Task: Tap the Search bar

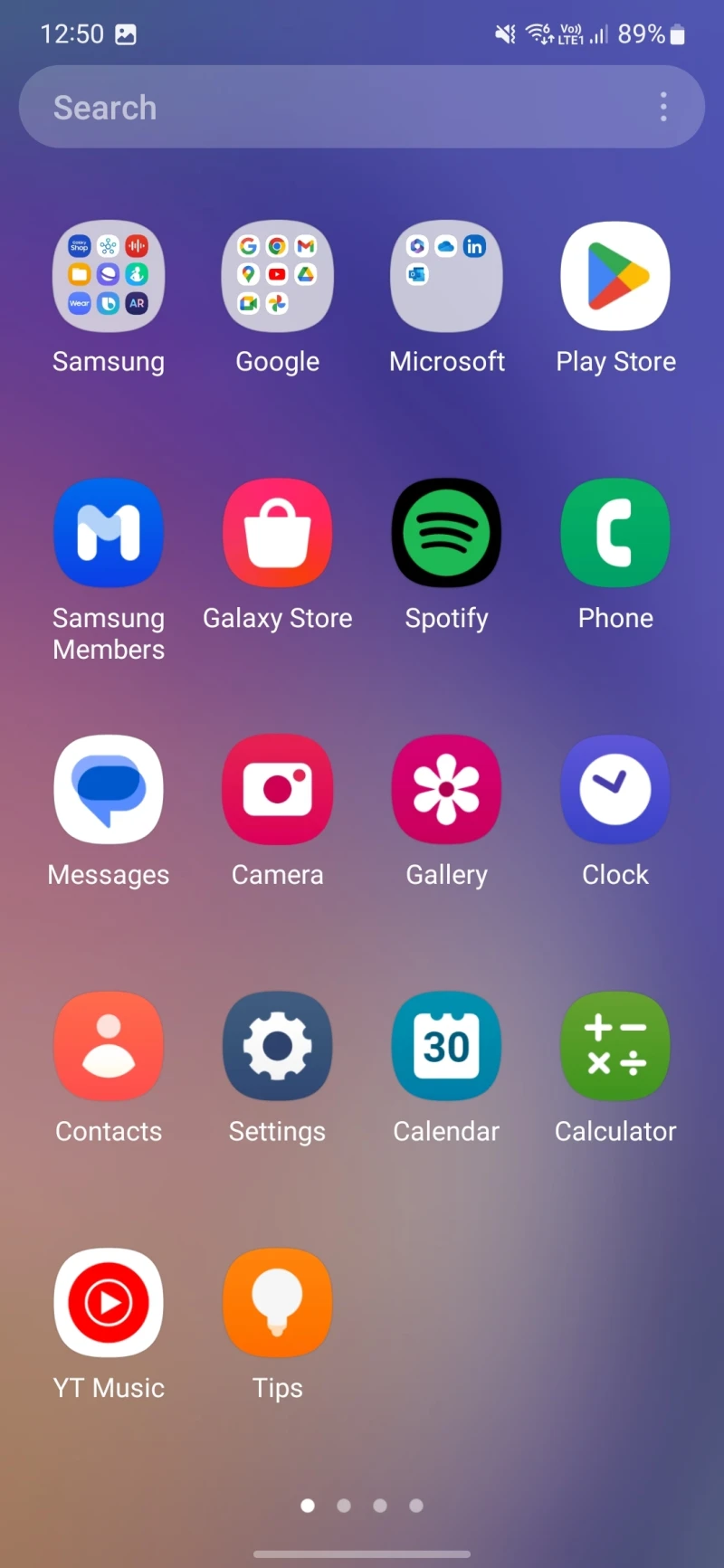Action: point(317,106)
